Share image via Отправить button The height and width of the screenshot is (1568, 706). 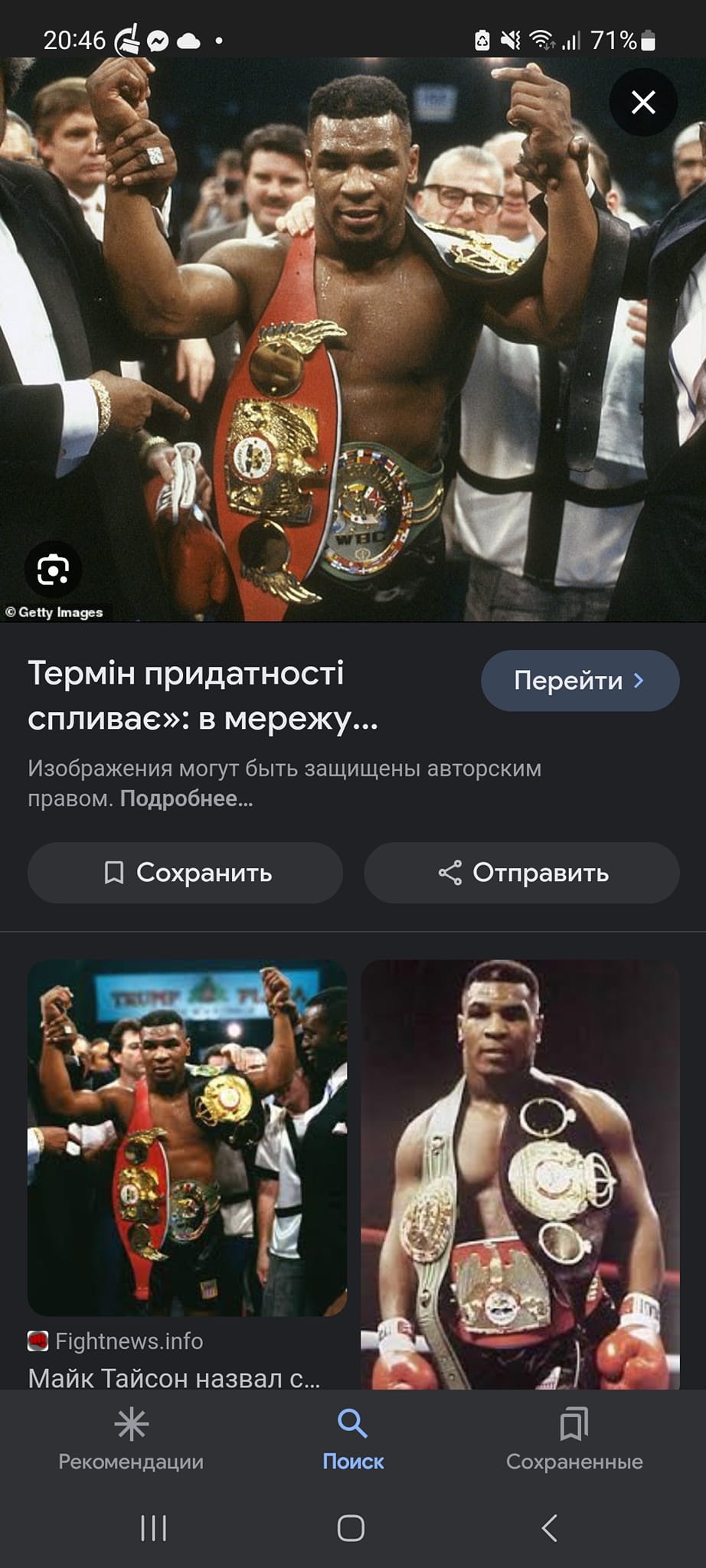(521, 873)
